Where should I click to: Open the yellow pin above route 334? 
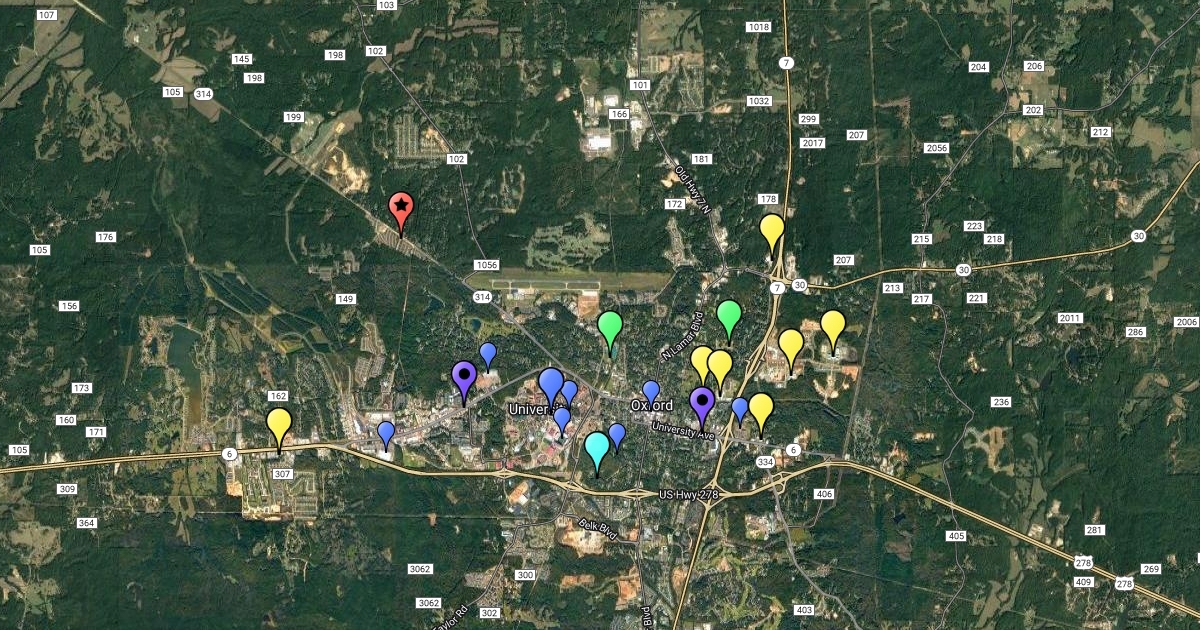761,409
